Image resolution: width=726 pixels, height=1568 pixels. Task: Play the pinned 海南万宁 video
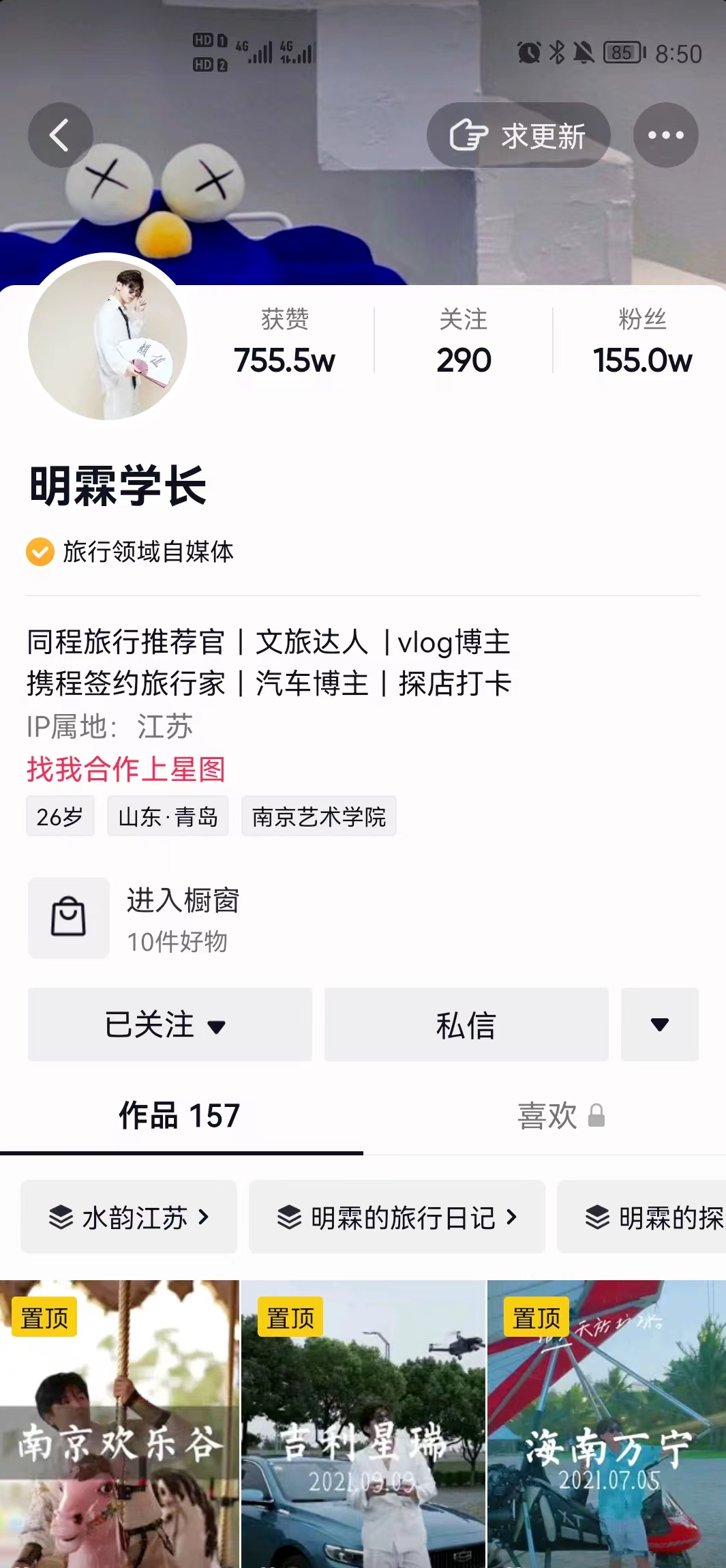[607, 1424]
